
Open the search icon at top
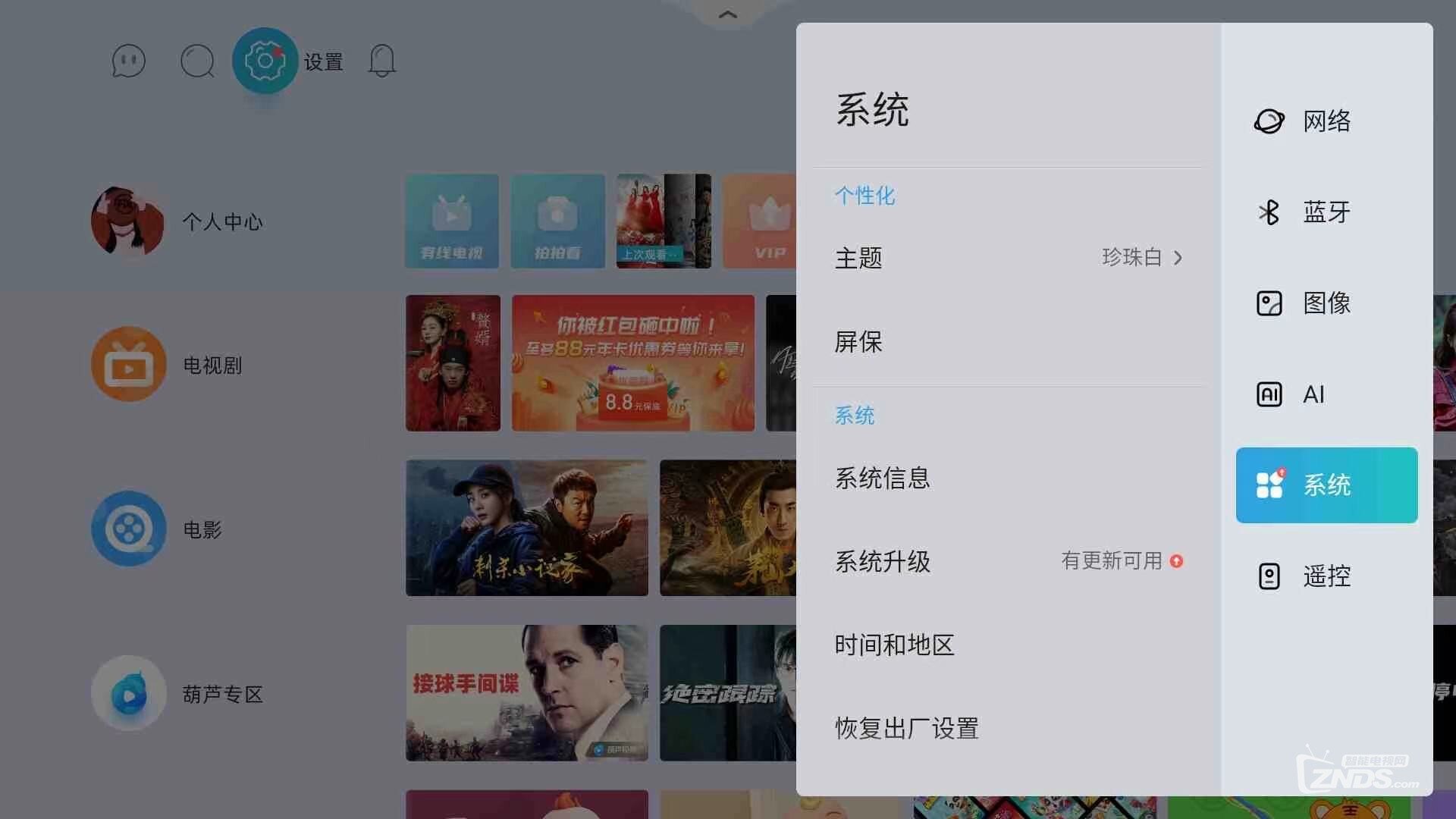[x=197, y=61]
